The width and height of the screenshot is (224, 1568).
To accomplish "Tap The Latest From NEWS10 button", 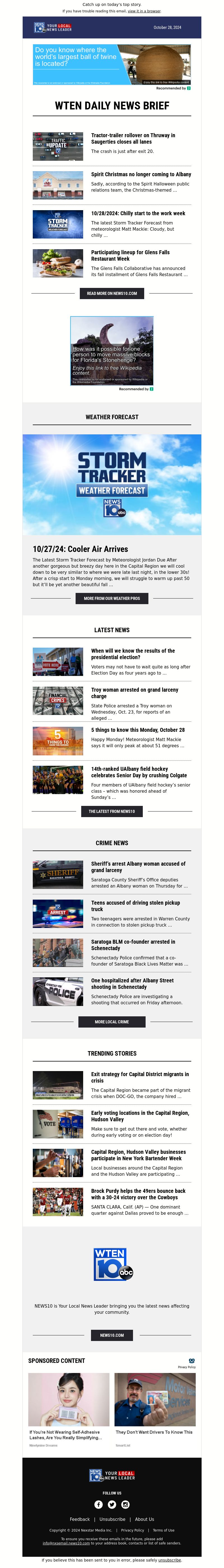I will point(112,811).
